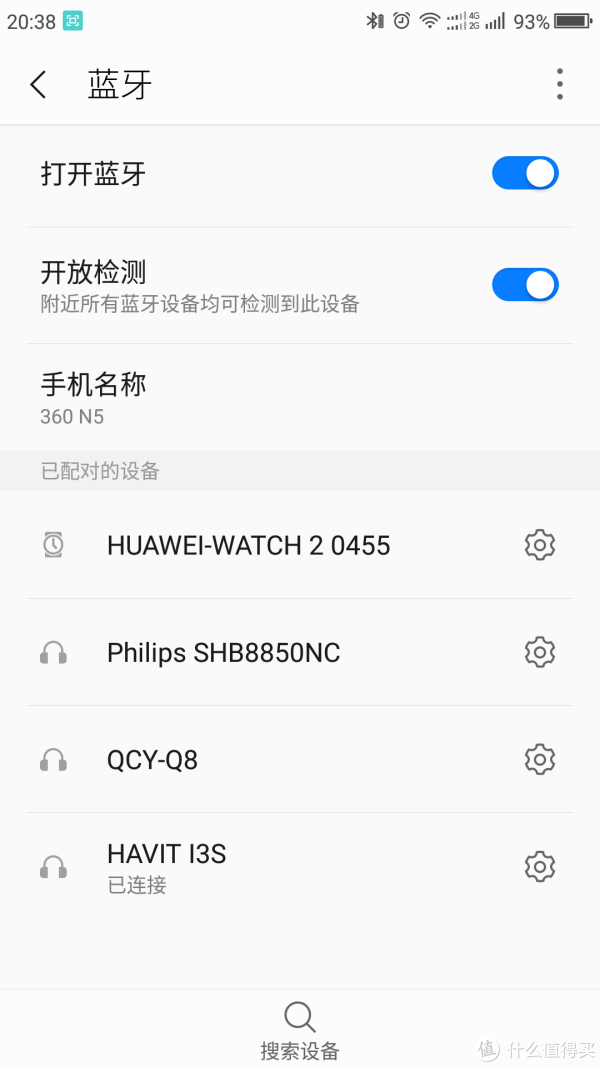
Task: Open the three-dot overflow menu
Action: (559, 84)
